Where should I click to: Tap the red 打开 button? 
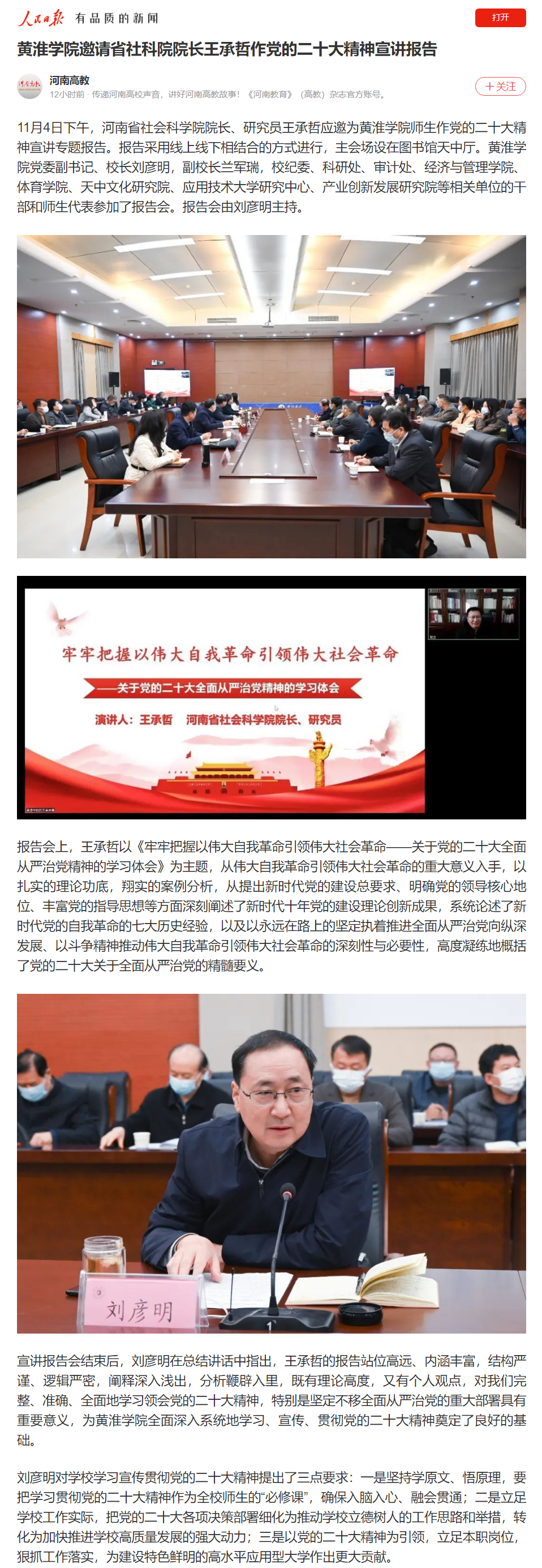pyautogui.click(x=500, y=18)
